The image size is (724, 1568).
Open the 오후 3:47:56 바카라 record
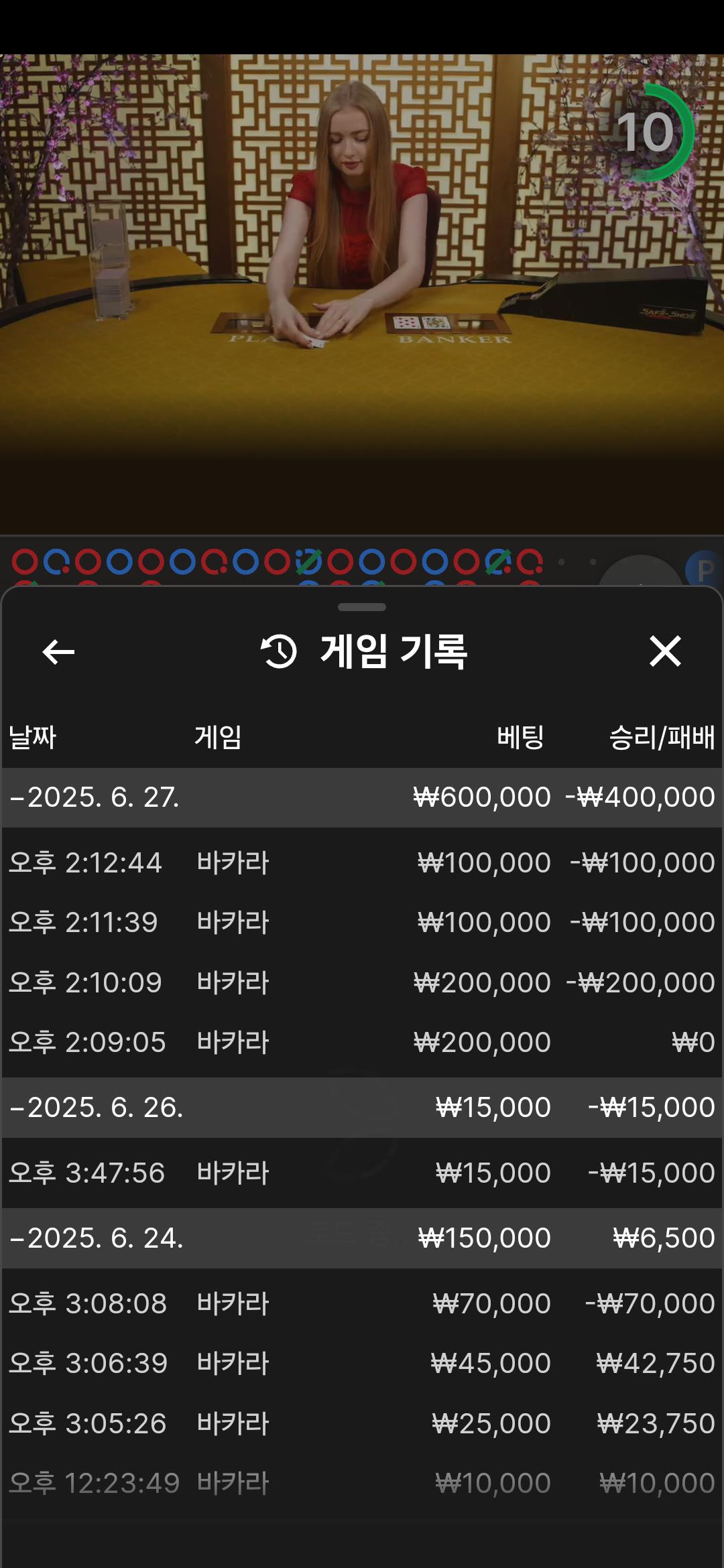click(x=362, y=1173)
